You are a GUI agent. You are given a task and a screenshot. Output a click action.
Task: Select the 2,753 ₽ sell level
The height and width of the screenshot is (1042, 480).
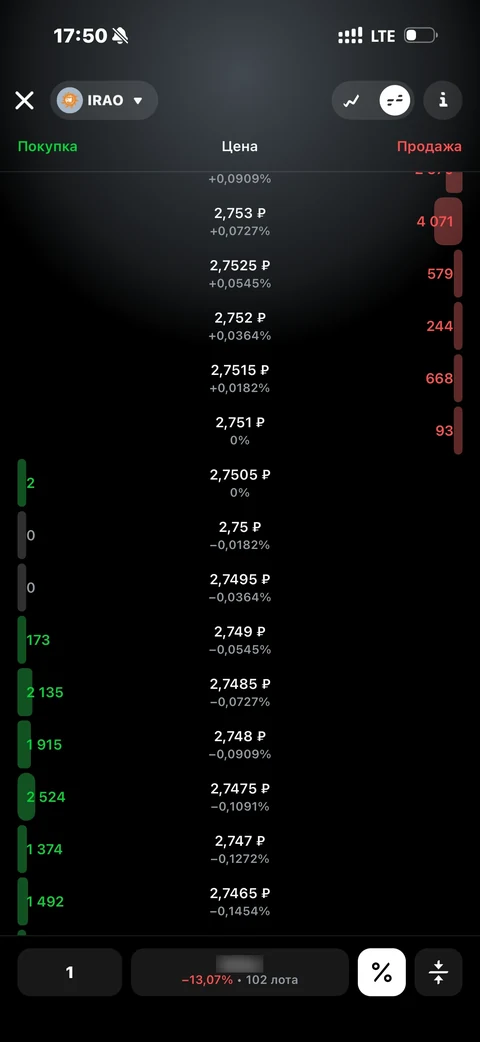240,222
